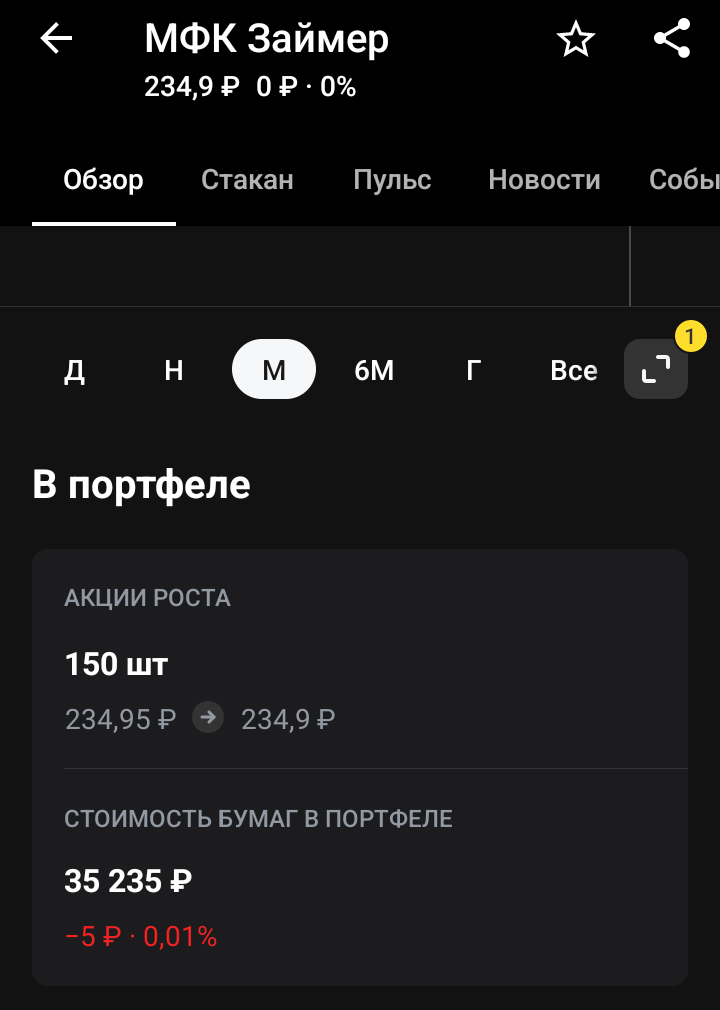The image size is (720, 1010).
Task: Tap the share icon
Action: click(672, 40)
